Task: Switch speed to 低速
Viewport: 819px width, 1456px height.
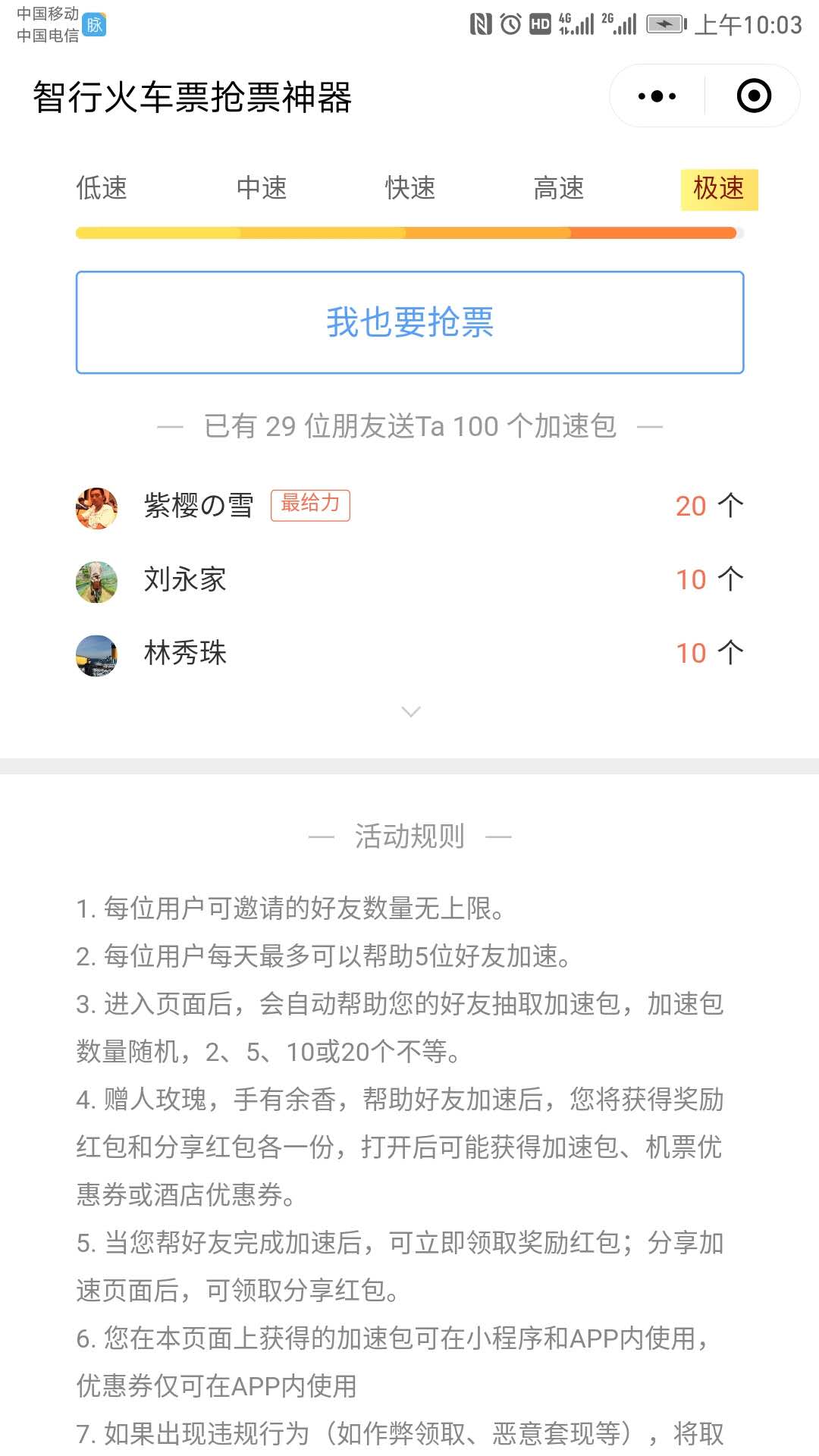Action: [x=100, y=188]
